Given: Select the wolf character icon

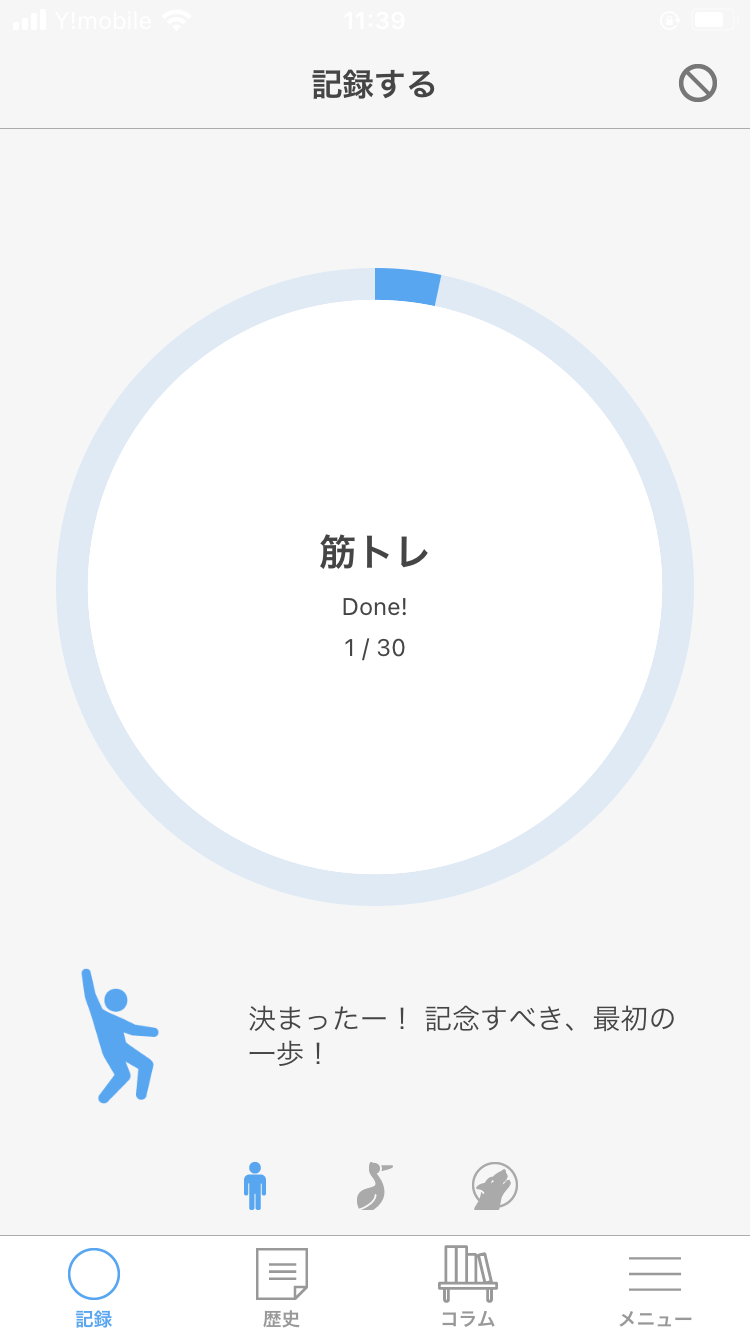Looking at the screenshot, I should pyautogui.click(x=495, y=1186).
